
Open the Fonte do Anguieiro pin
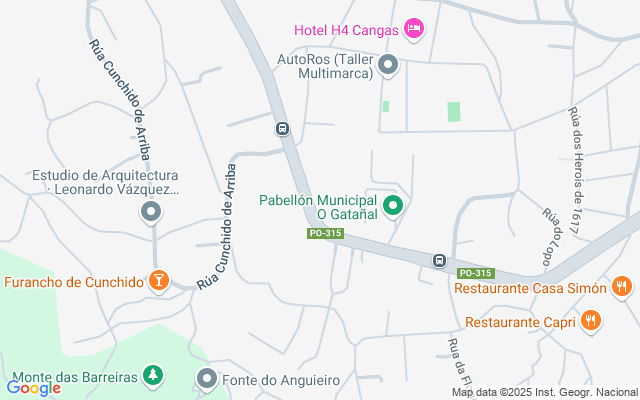click(x=207, y=380)
